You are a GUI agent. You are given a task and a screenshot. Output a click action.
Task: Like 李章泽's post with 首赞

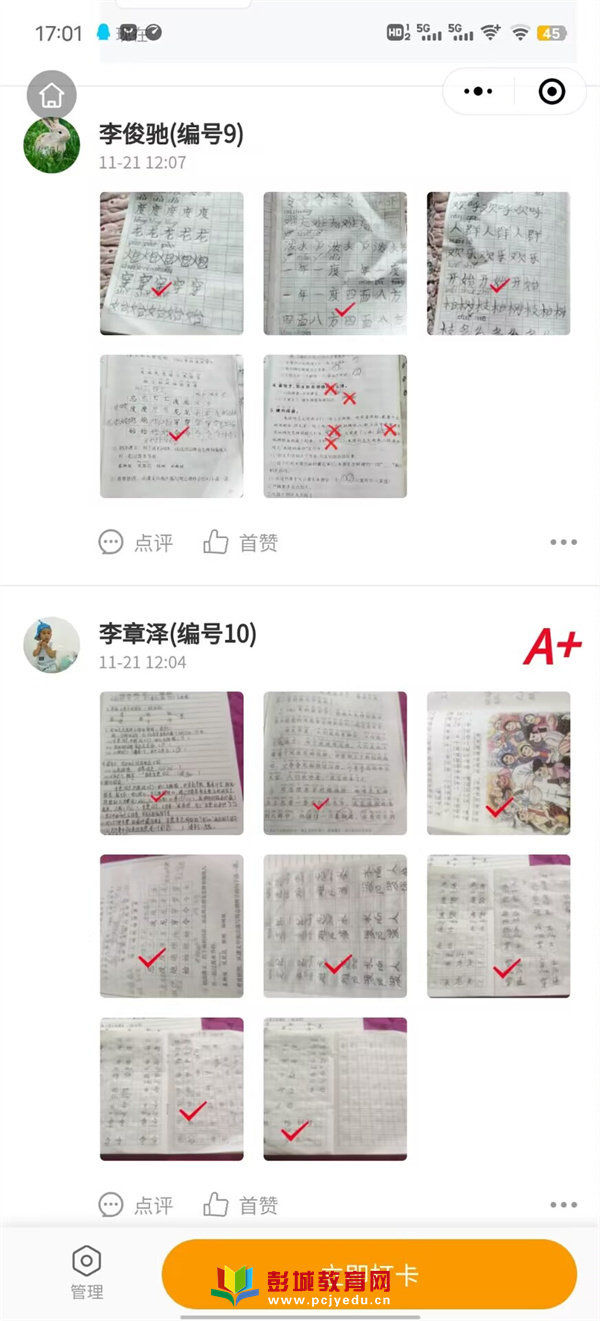pos(240,1205)
